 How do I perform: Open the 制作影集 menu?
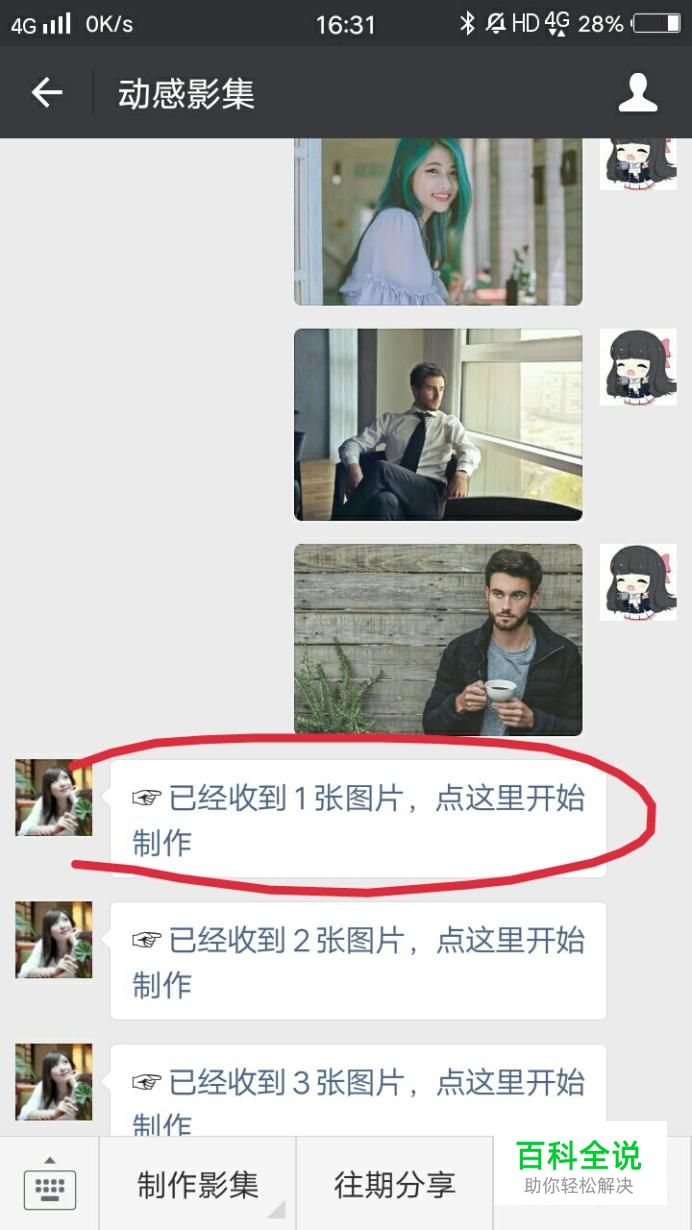point(197,1185)
